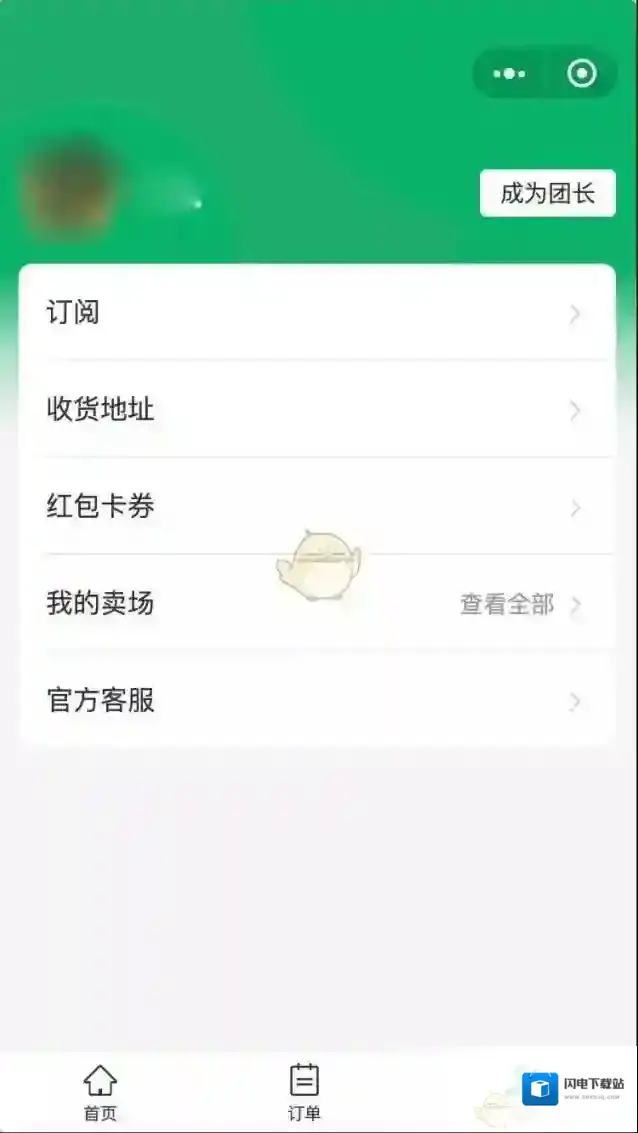Screen dimensions: 638x1133
Task: Contact 官方客服
Action: 316,700
